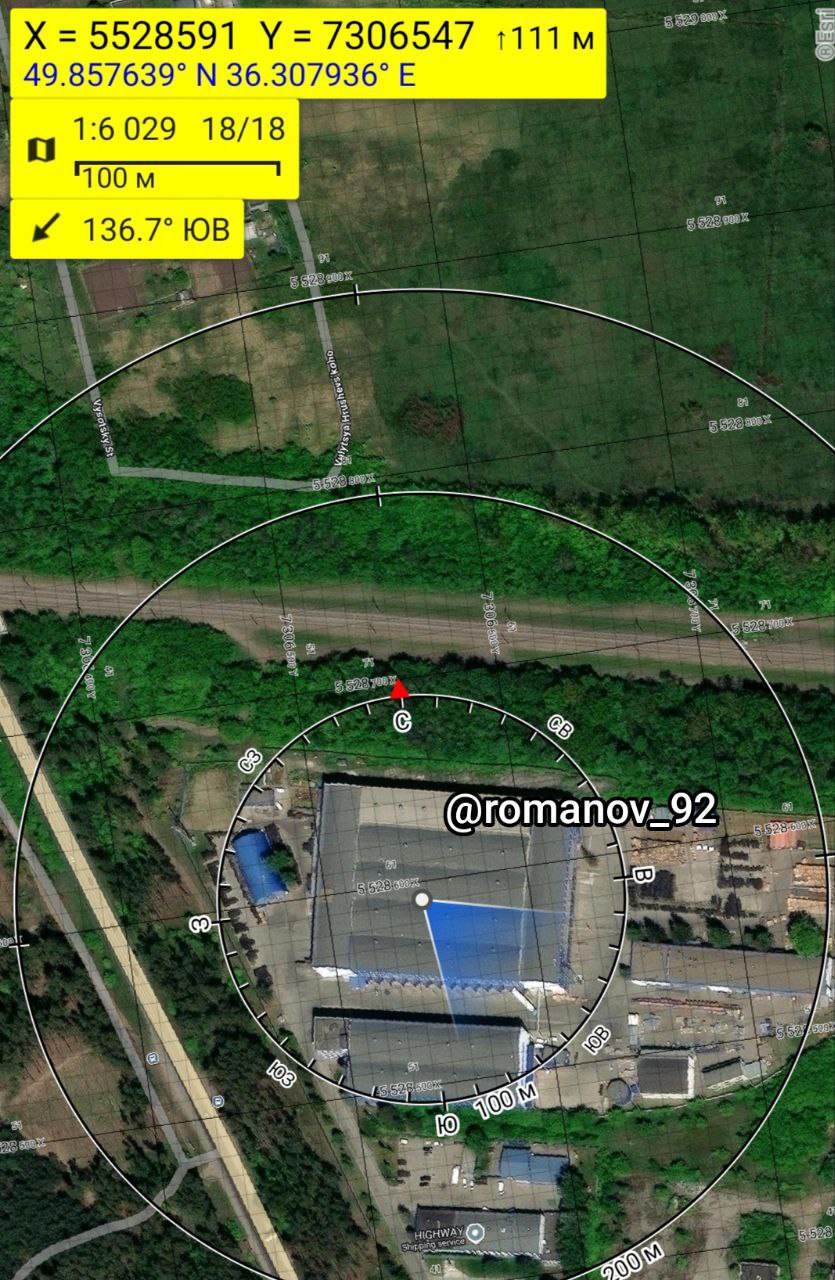This screenshot has width=835, height=1280.
Task: Open the map layers scale panel
Action: click(x=154, y=150)
